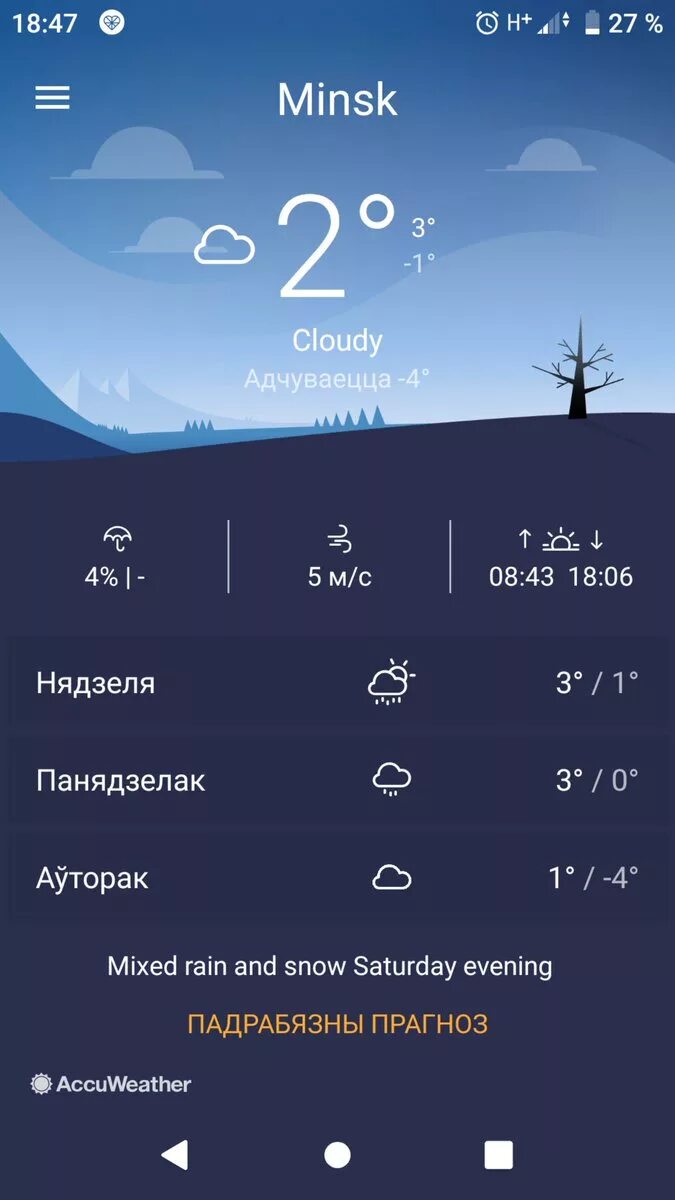Screen dimensions: 675x1200
Task: Open the hamburger menu
Action: 53,98
